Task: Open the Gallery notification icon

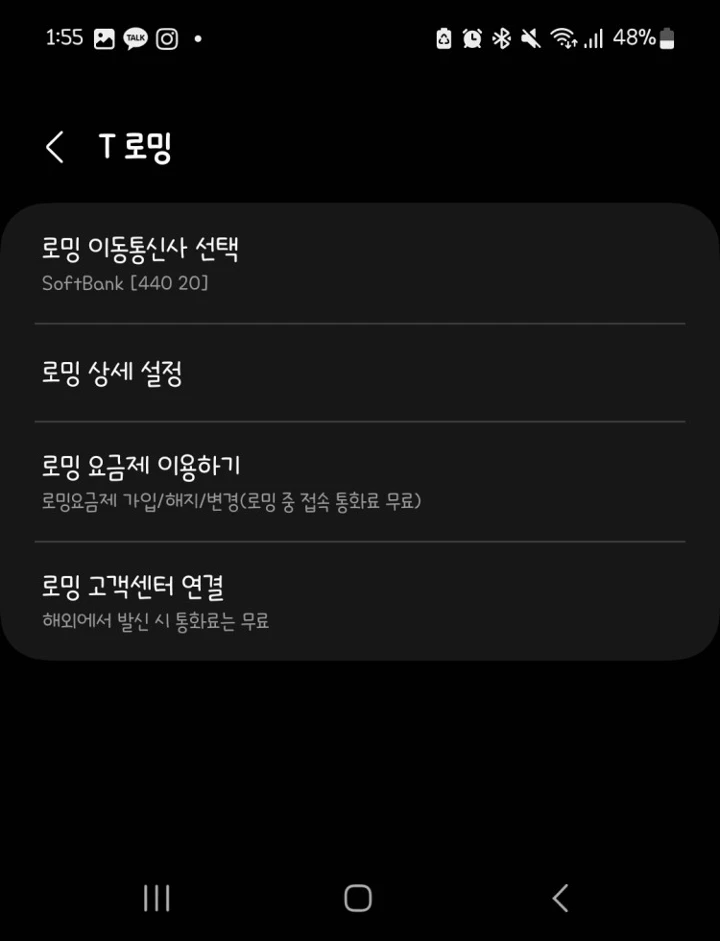Action: point(103,38)
